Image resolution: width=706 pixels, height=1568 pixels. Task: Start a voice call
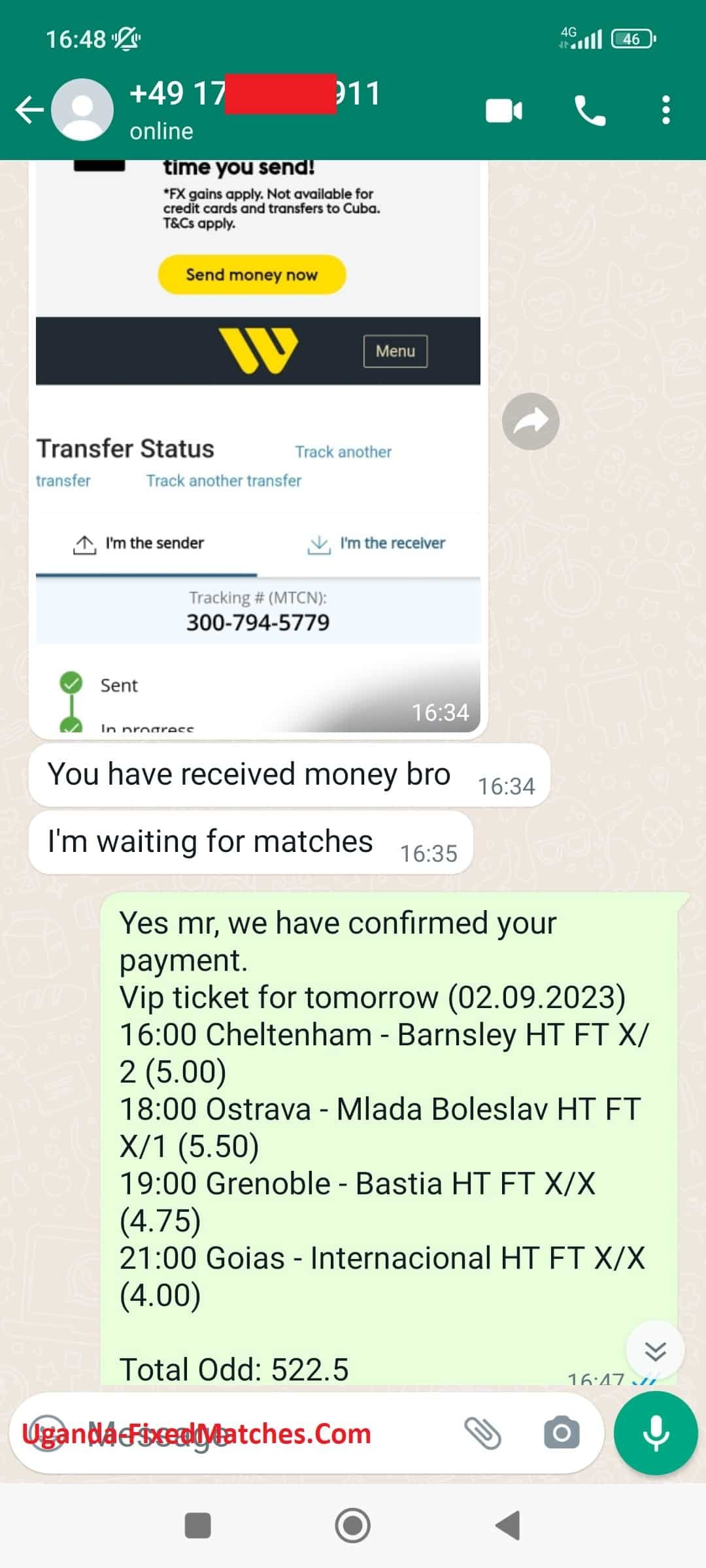tap(589, 110)
